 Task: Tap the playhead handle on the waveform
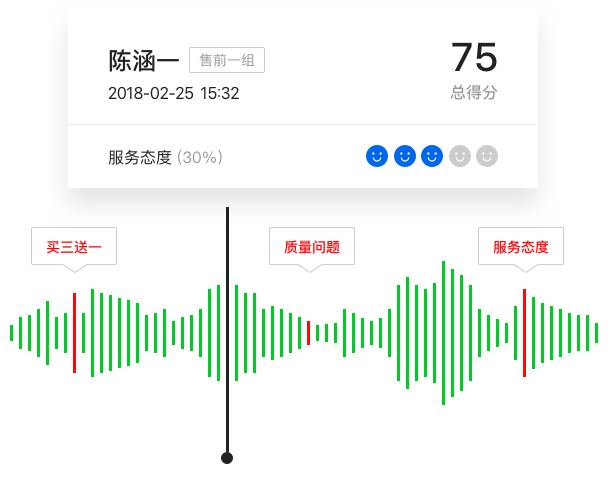(227, 458)
